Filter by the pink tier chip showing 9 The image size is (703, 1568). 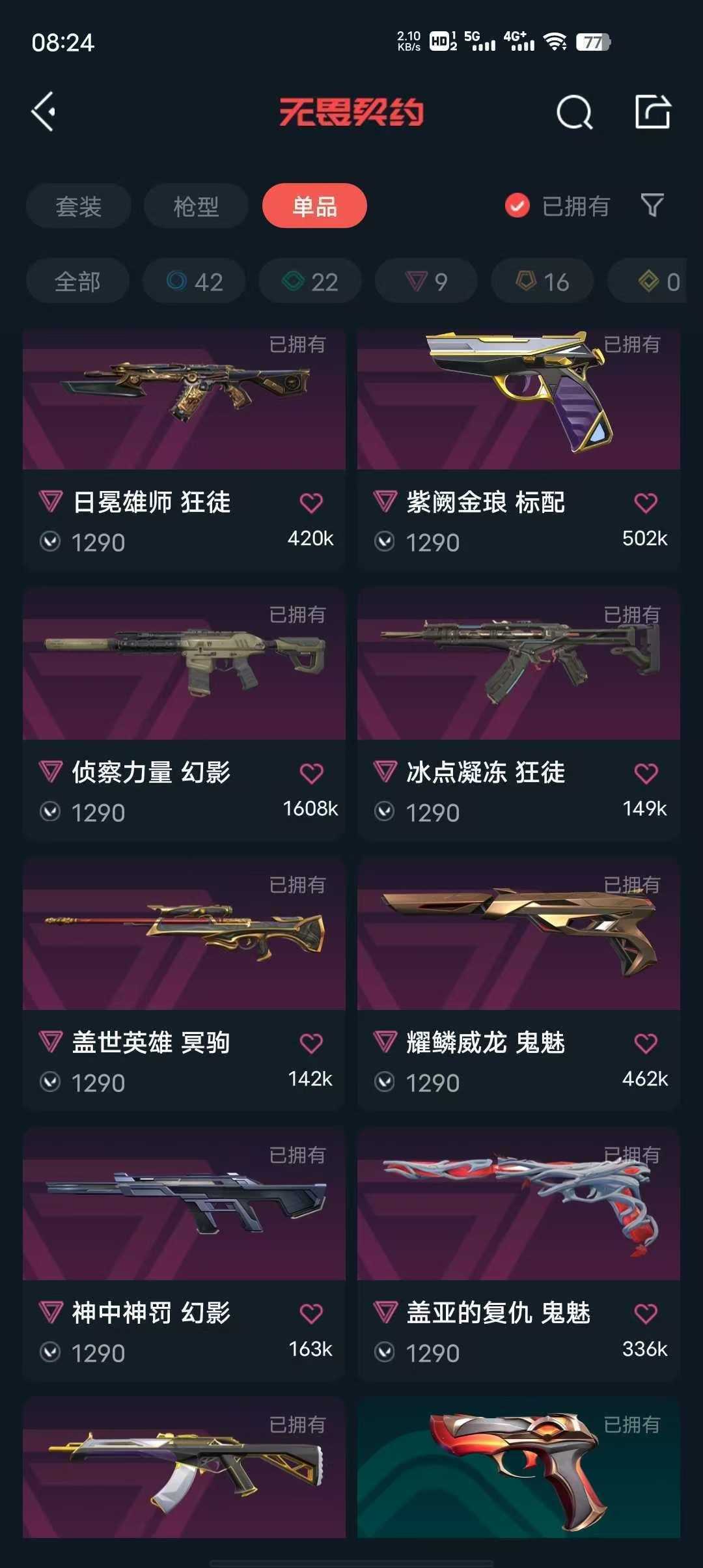point(426,281)
